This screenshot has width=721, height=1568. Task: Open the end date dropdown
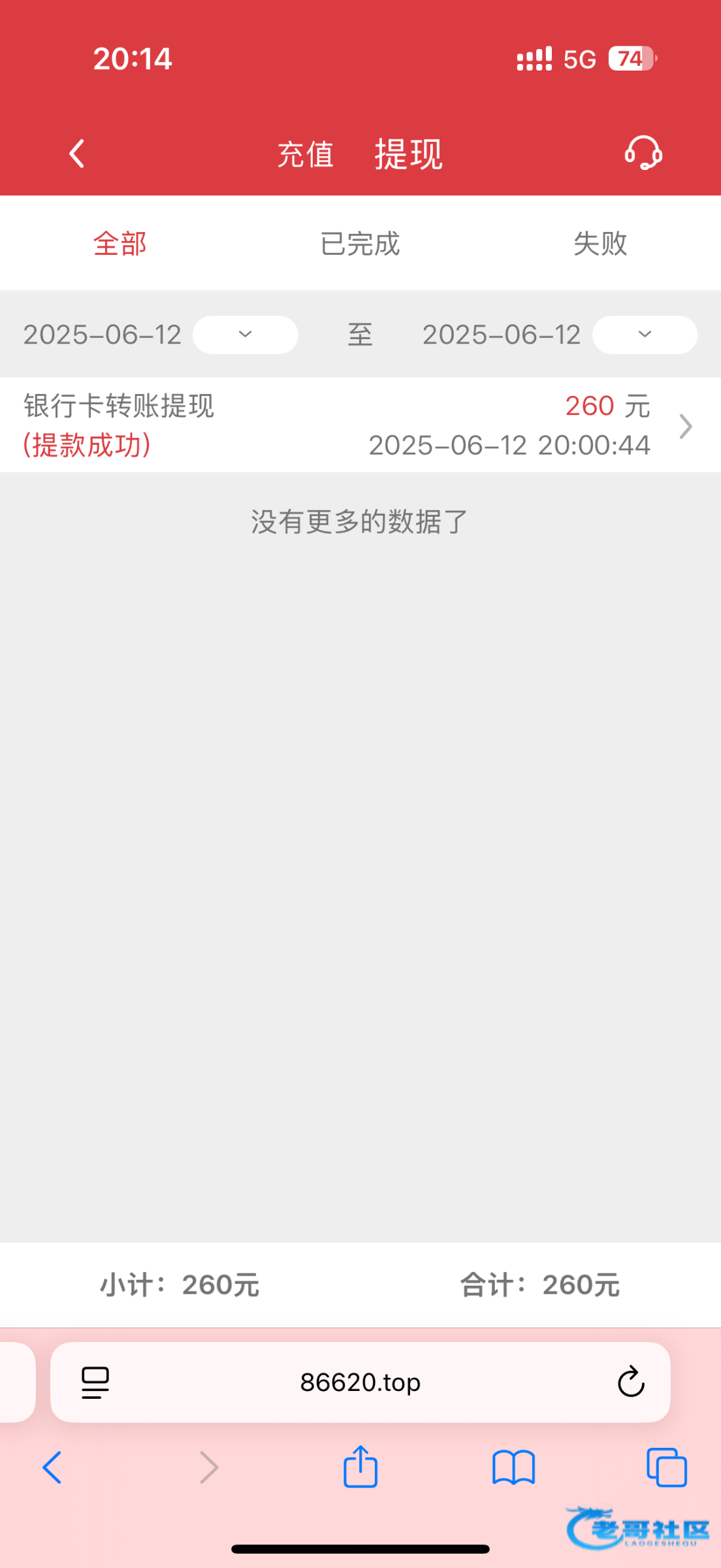(x=645, y=335)
